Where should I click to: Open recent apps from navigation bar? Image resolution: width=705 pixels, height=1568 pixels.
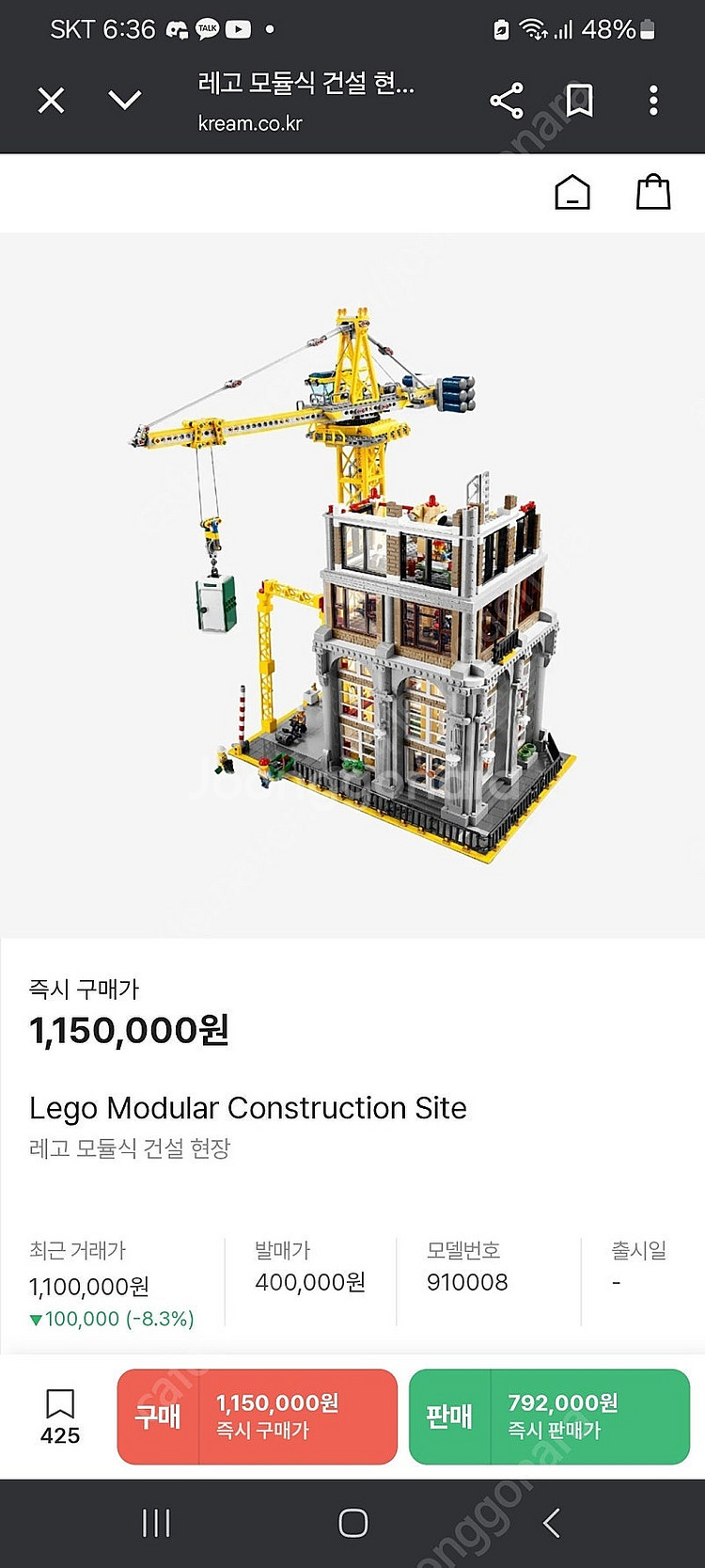point(156,1523)
